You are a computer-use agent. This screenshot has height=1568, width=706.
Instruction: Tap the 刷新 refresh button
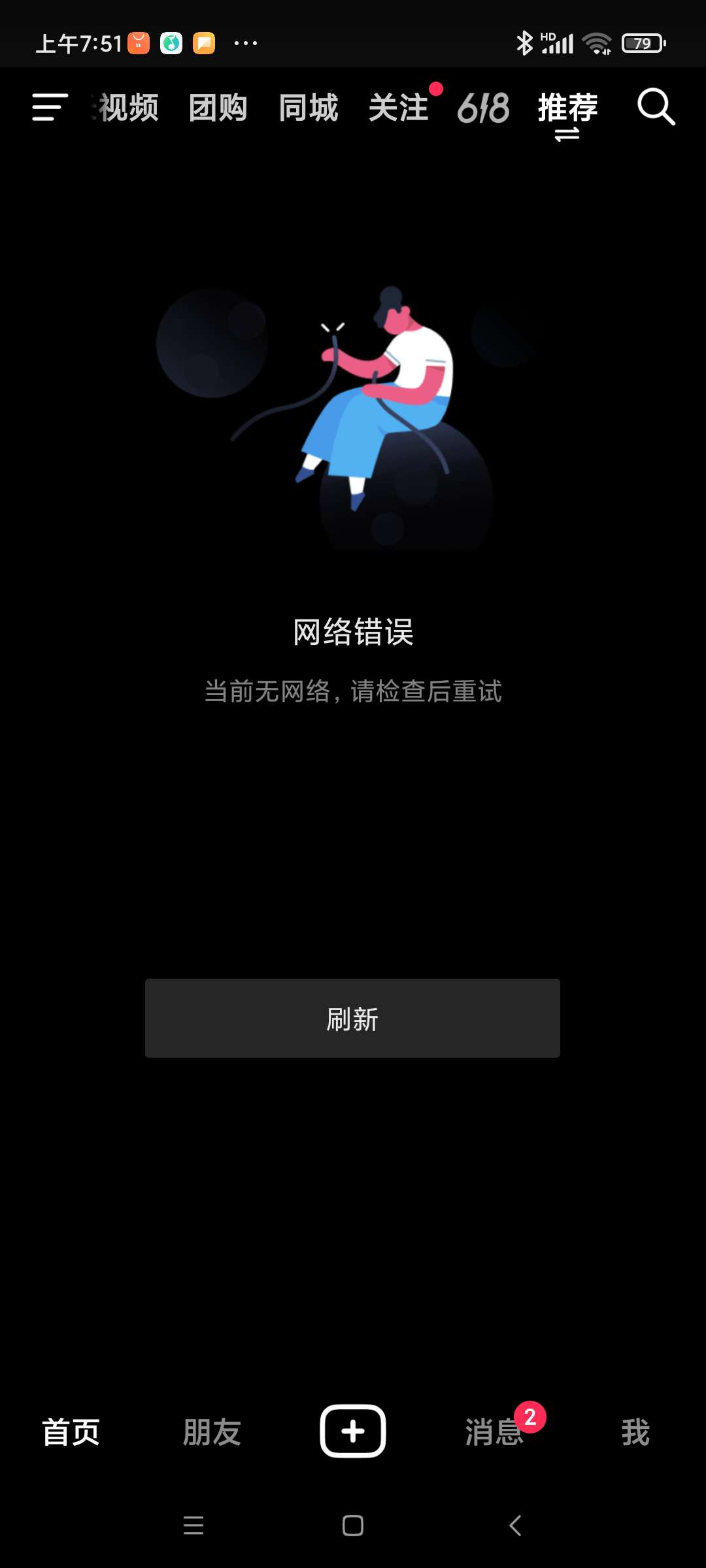tap(352, 1018)
